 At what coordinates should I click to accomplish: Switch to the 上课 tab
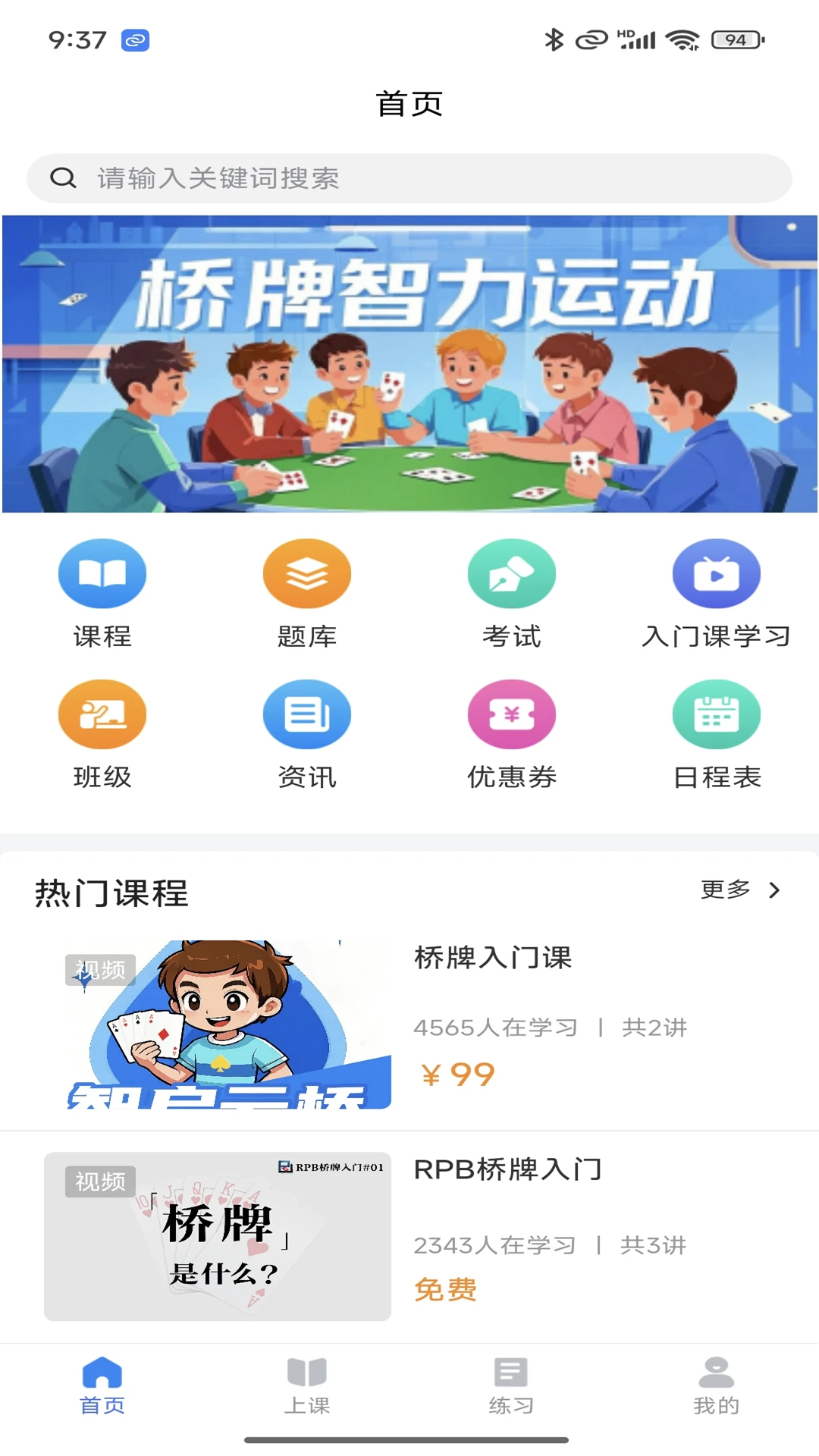307,1385
